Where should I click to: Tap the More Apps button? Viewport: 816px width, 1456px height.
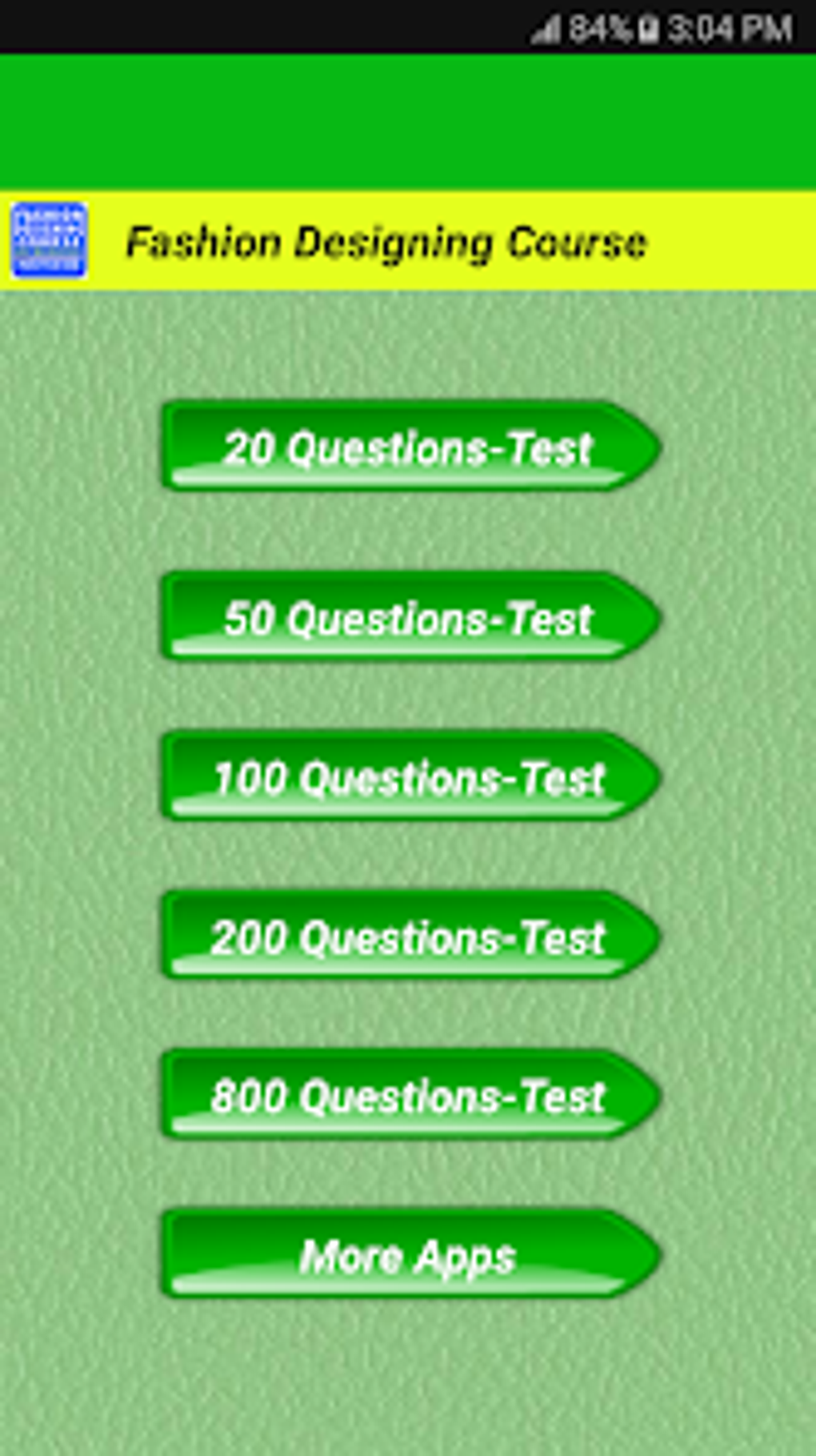coord(408,1254)
